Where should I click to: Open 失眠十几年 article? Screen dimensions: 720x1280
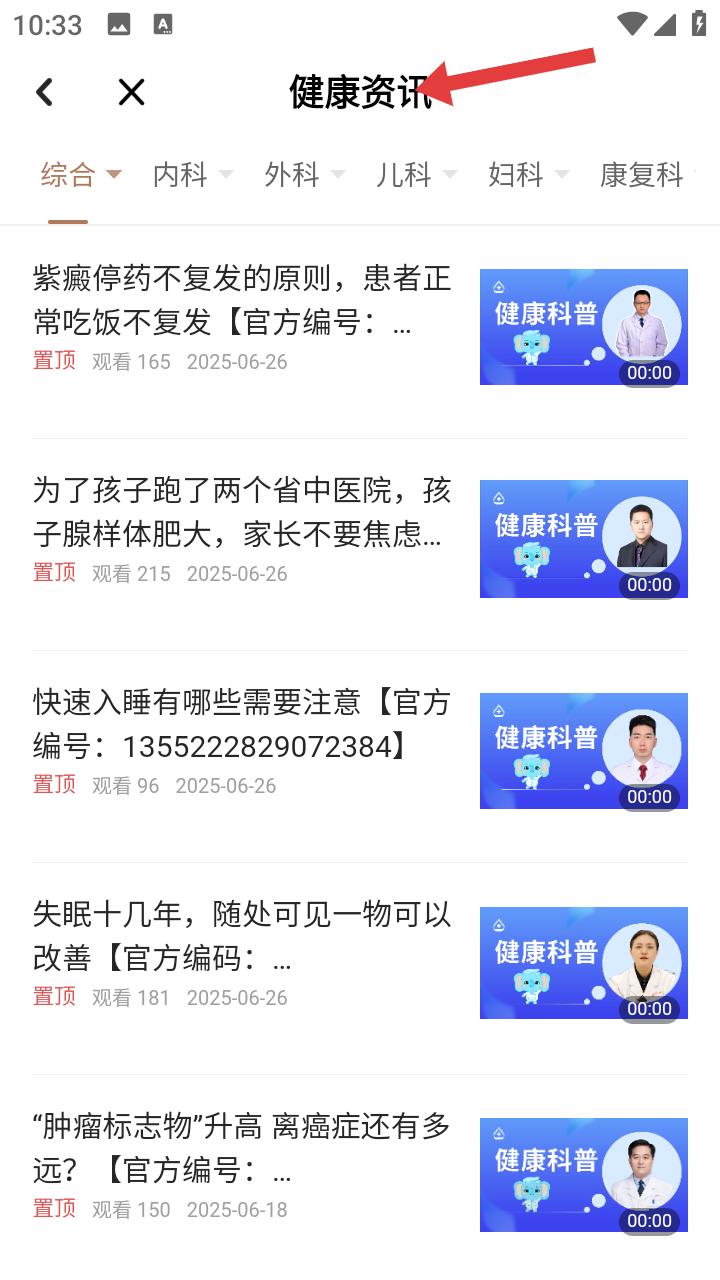(360, 963)
